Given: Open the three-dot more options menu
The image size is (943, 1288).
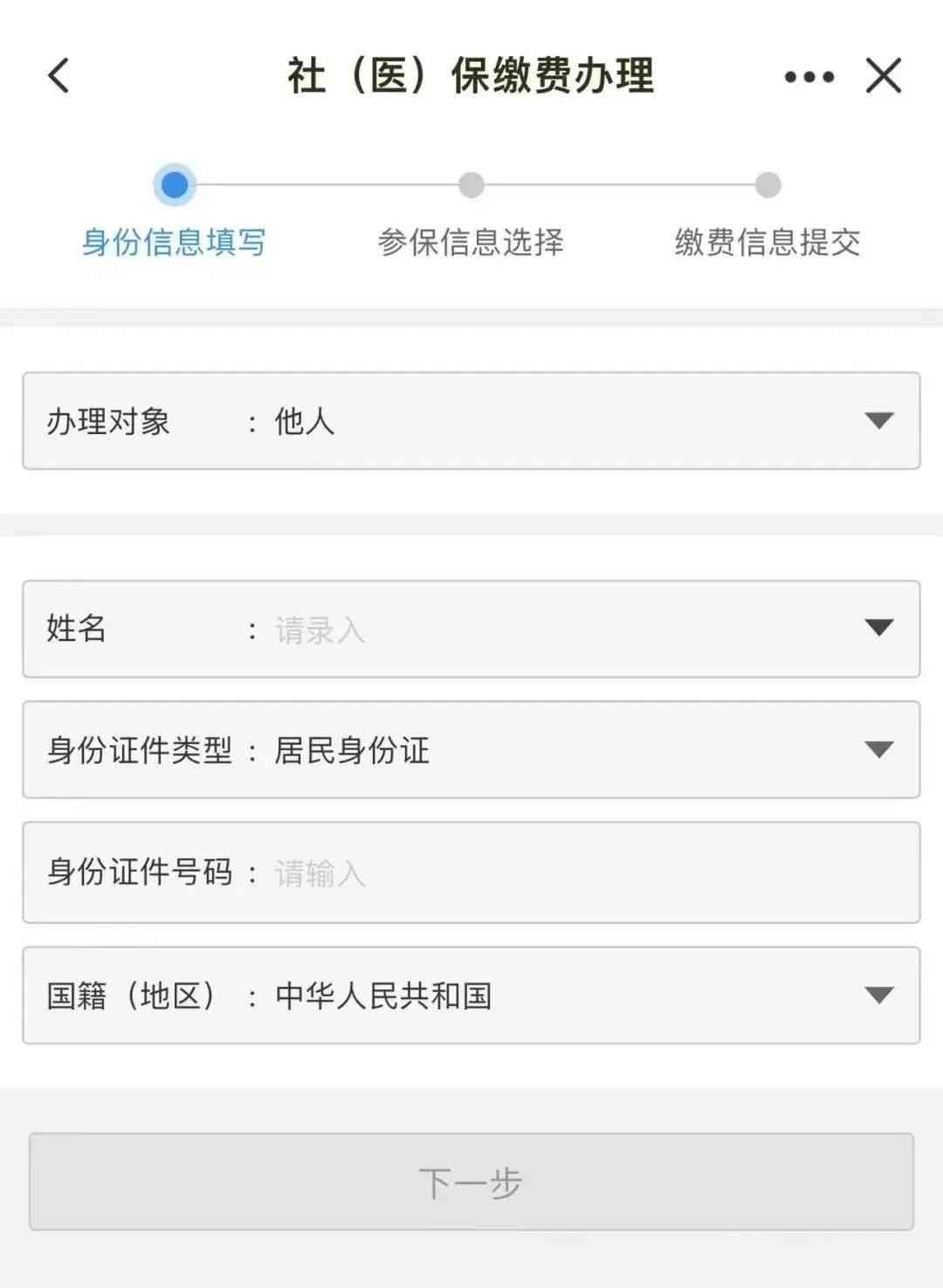Looking at the screenshot, I should click(809, 77).
